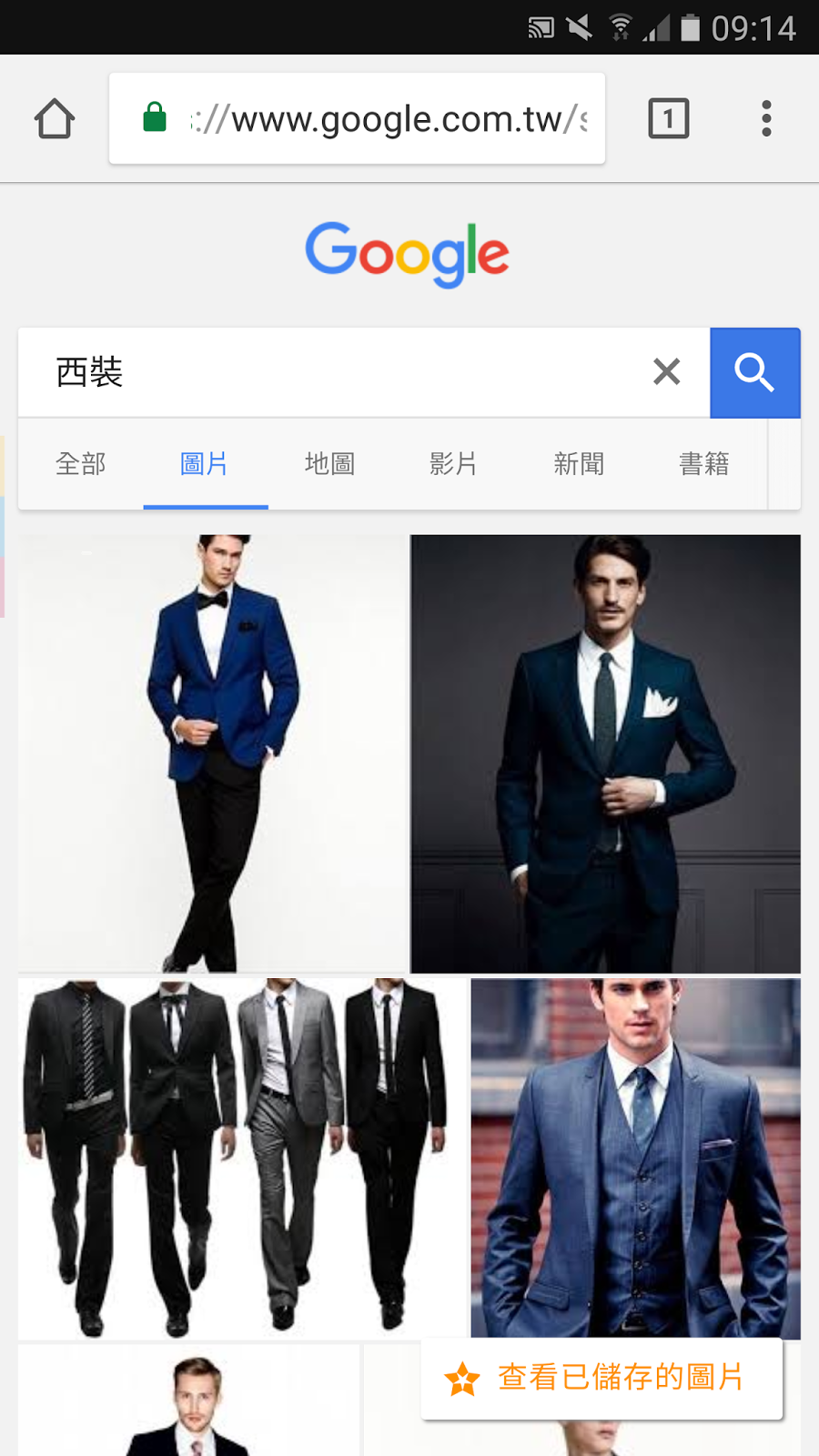
Task: Tap the blue search magnifier button
Action: [754, 373]
